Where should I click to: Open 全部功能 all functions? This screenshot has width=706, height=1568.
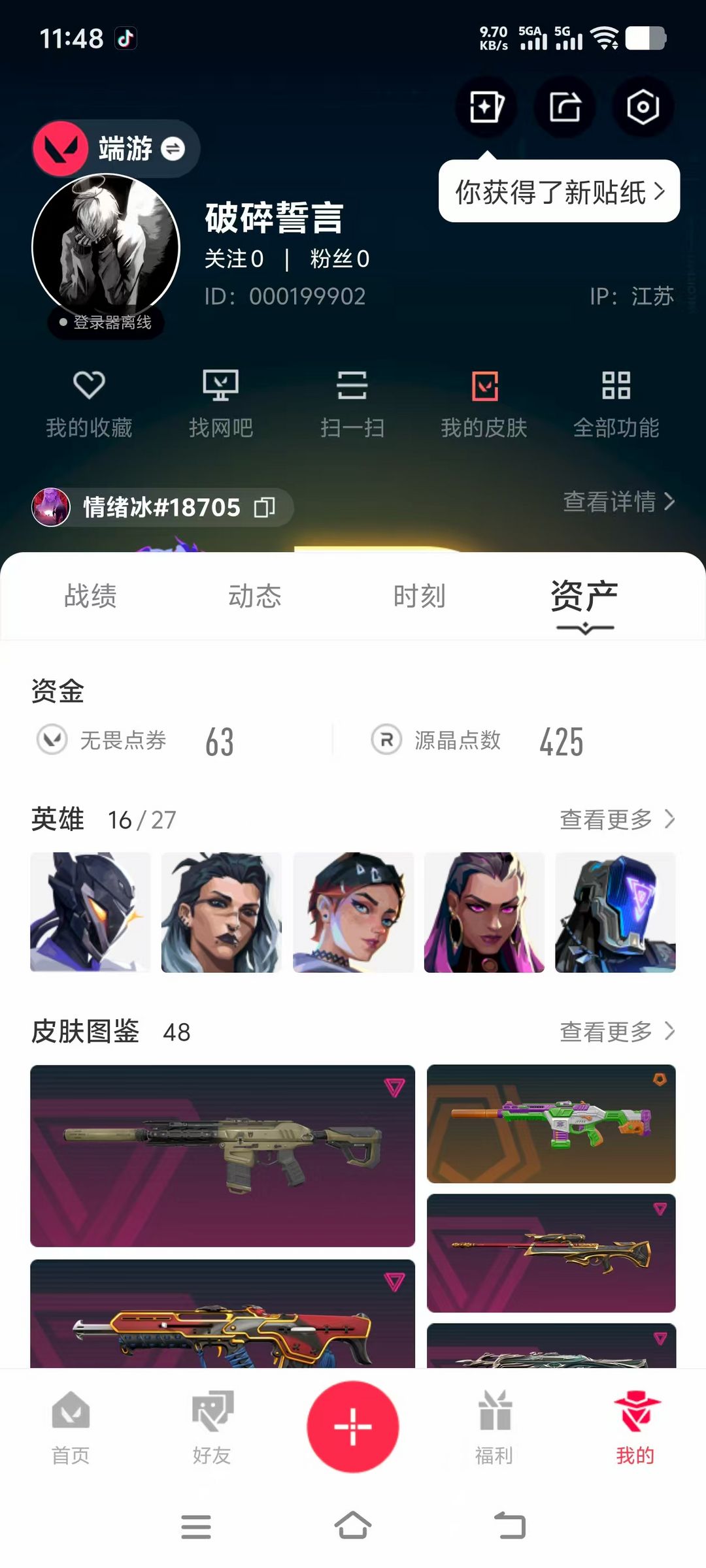click(616, 404)
